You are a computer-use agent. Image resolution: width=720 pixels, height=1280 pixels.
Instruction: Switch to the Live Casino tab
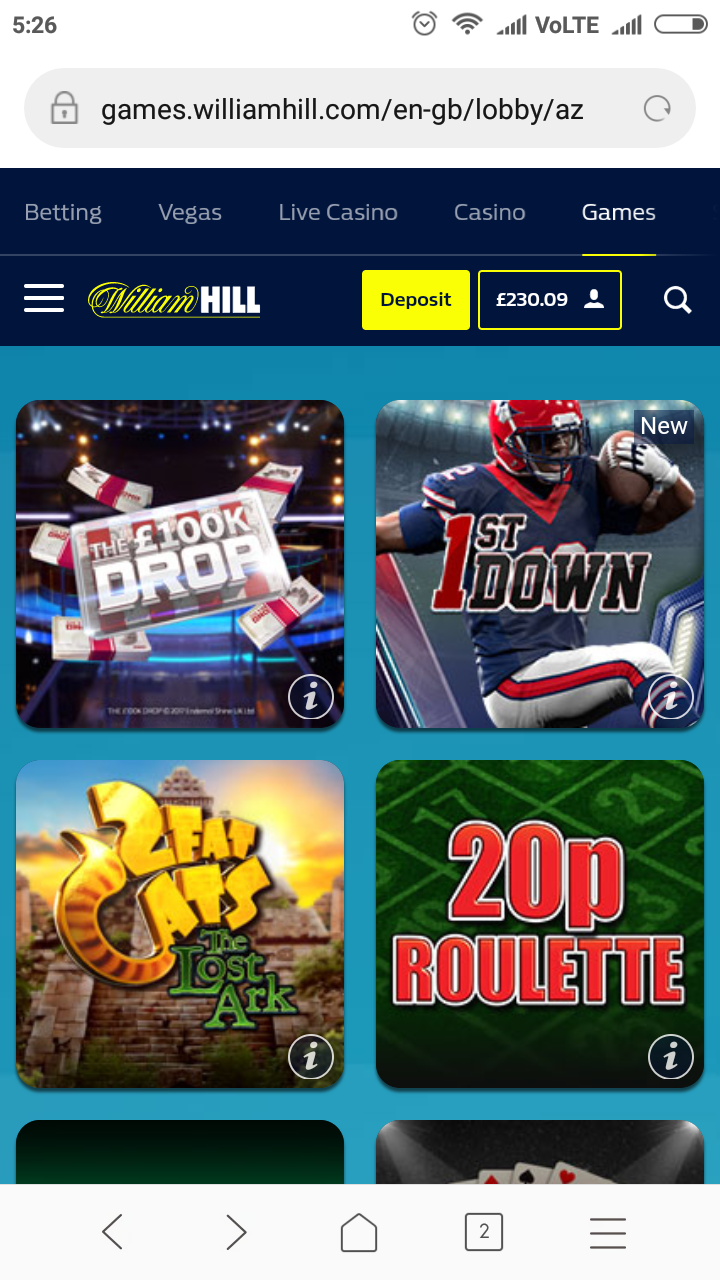coord(338,212)
